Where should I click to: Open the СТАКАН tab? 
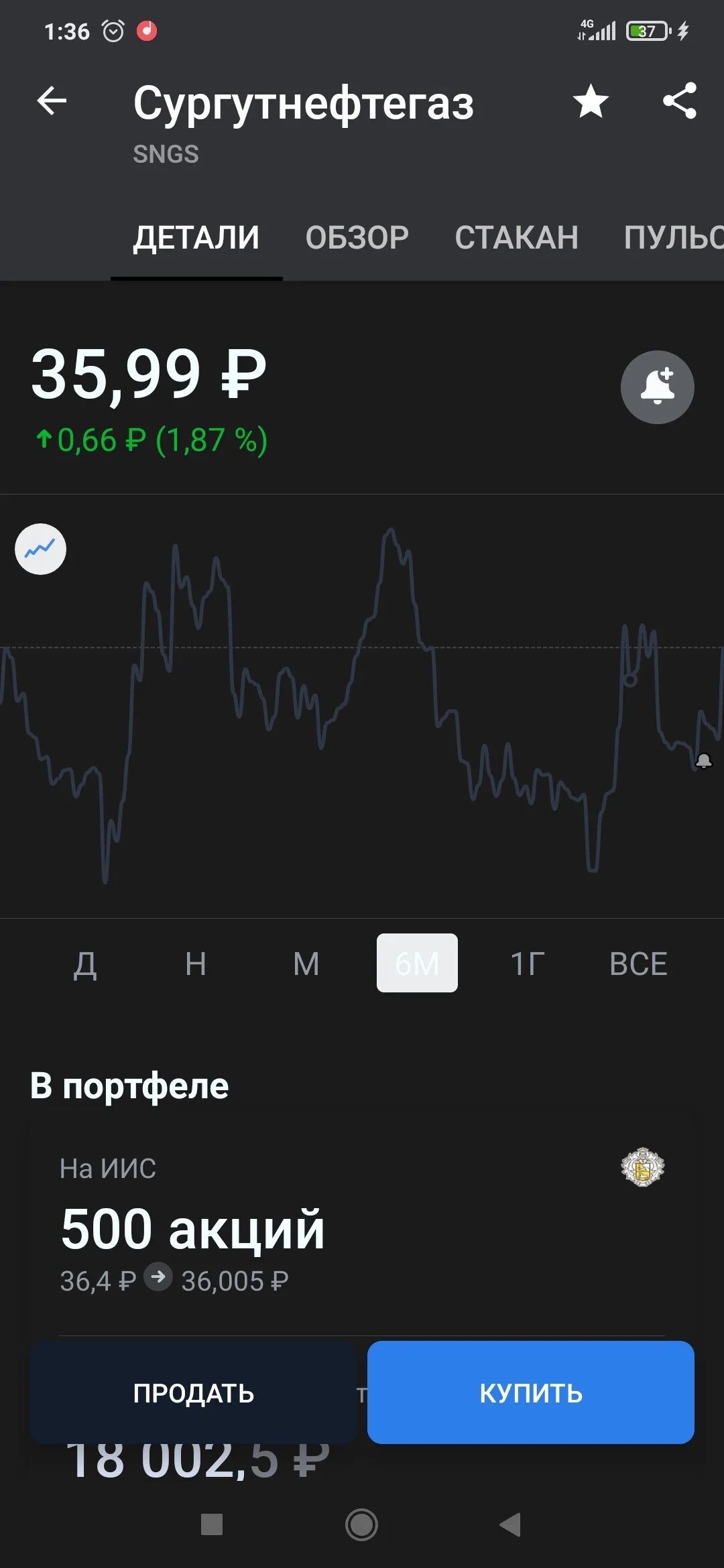point(516,237)
